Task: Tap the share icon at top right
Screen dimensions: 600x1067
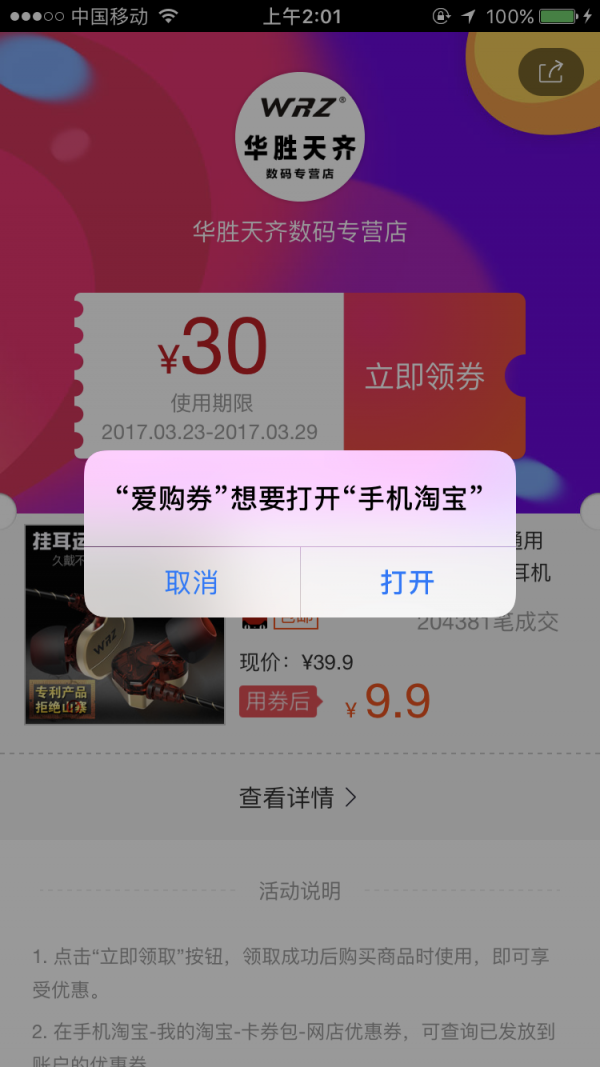Action: [550, 72]
